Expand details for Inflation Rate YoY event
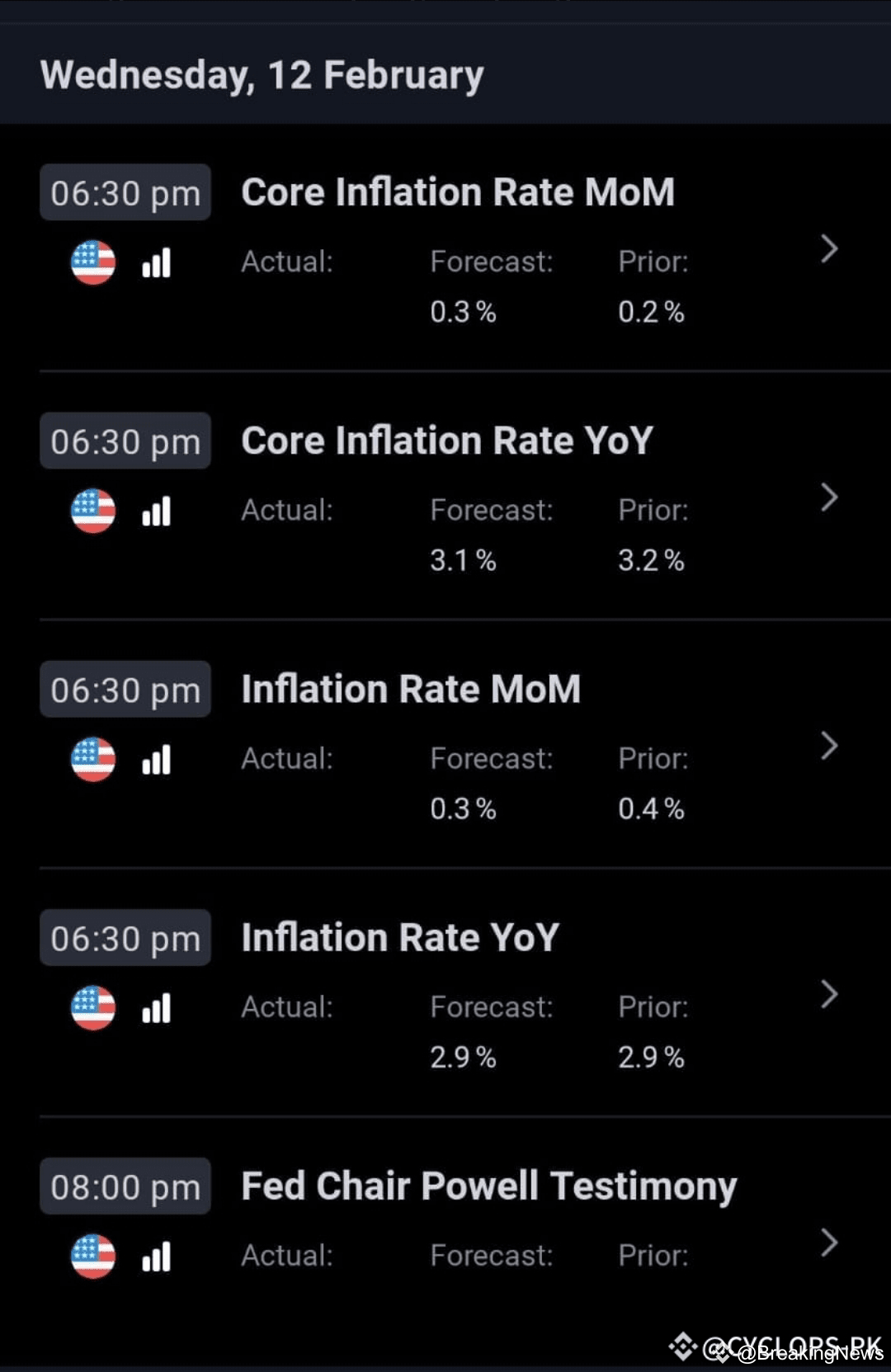 (828, 995)
